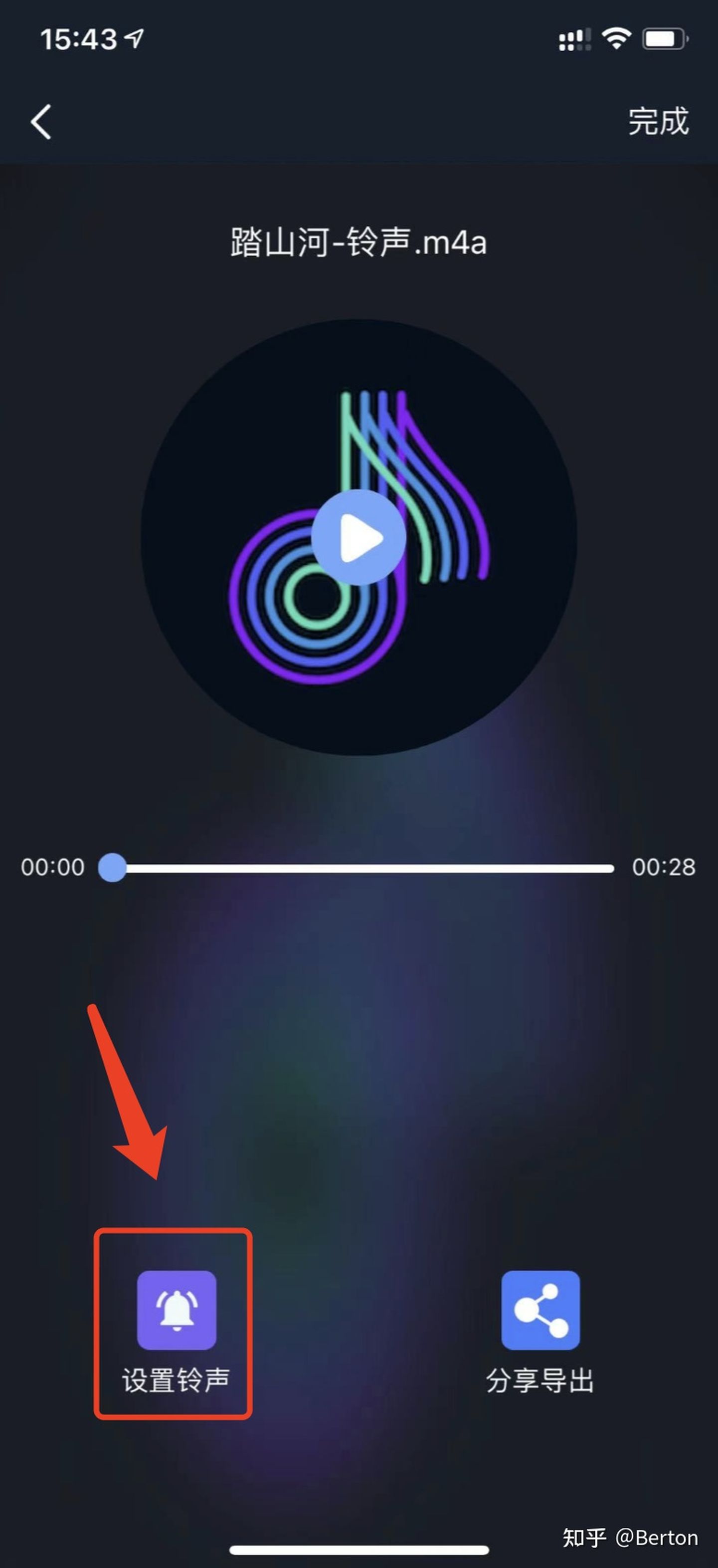The image size is (718, 1568).
Task: Tap the back chevron at top left
Action: 40,121
